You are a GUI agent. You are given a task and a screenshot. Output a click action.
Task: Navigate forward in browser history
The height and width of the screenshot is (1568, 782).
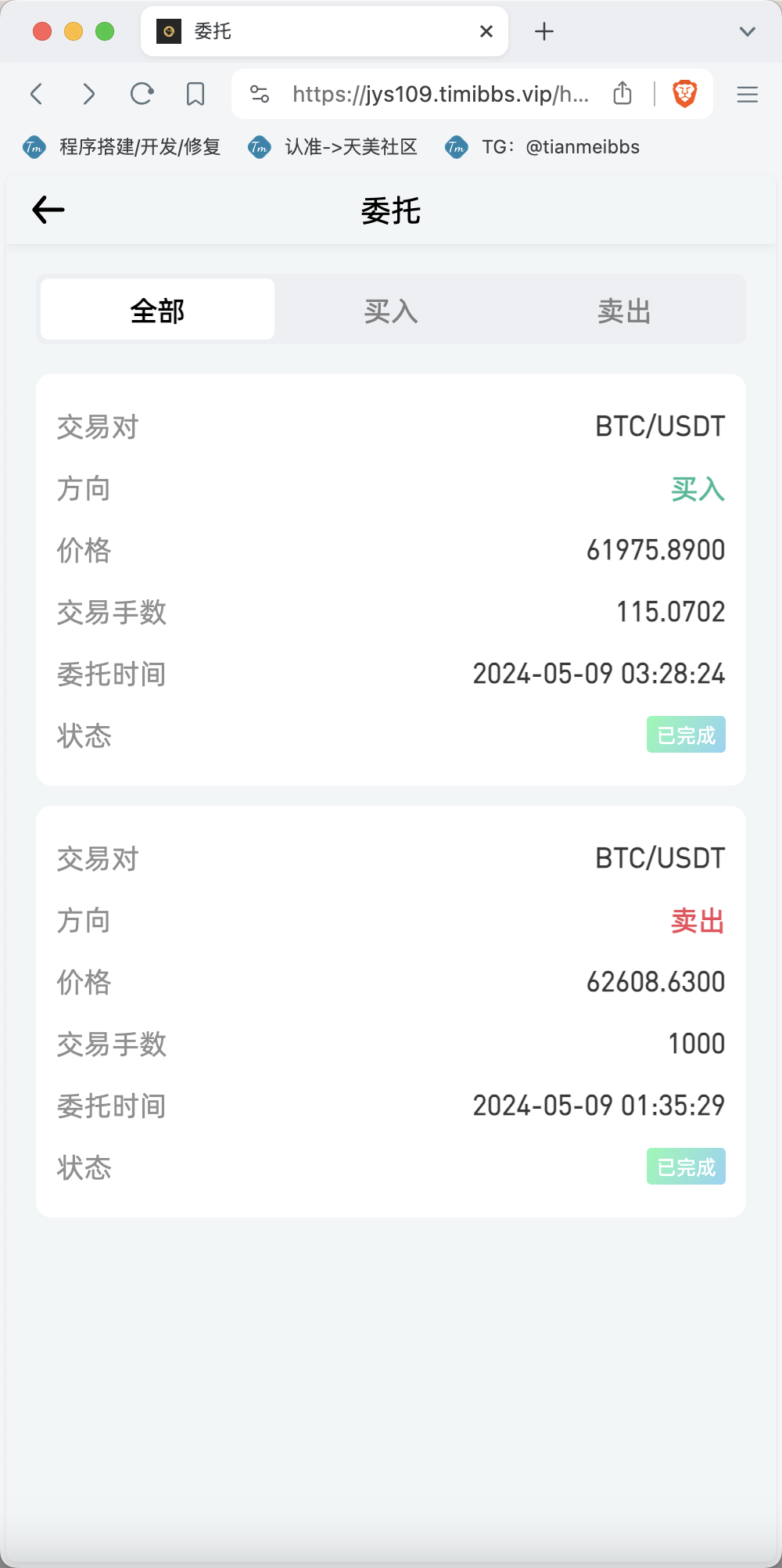[x=89, y=94]
